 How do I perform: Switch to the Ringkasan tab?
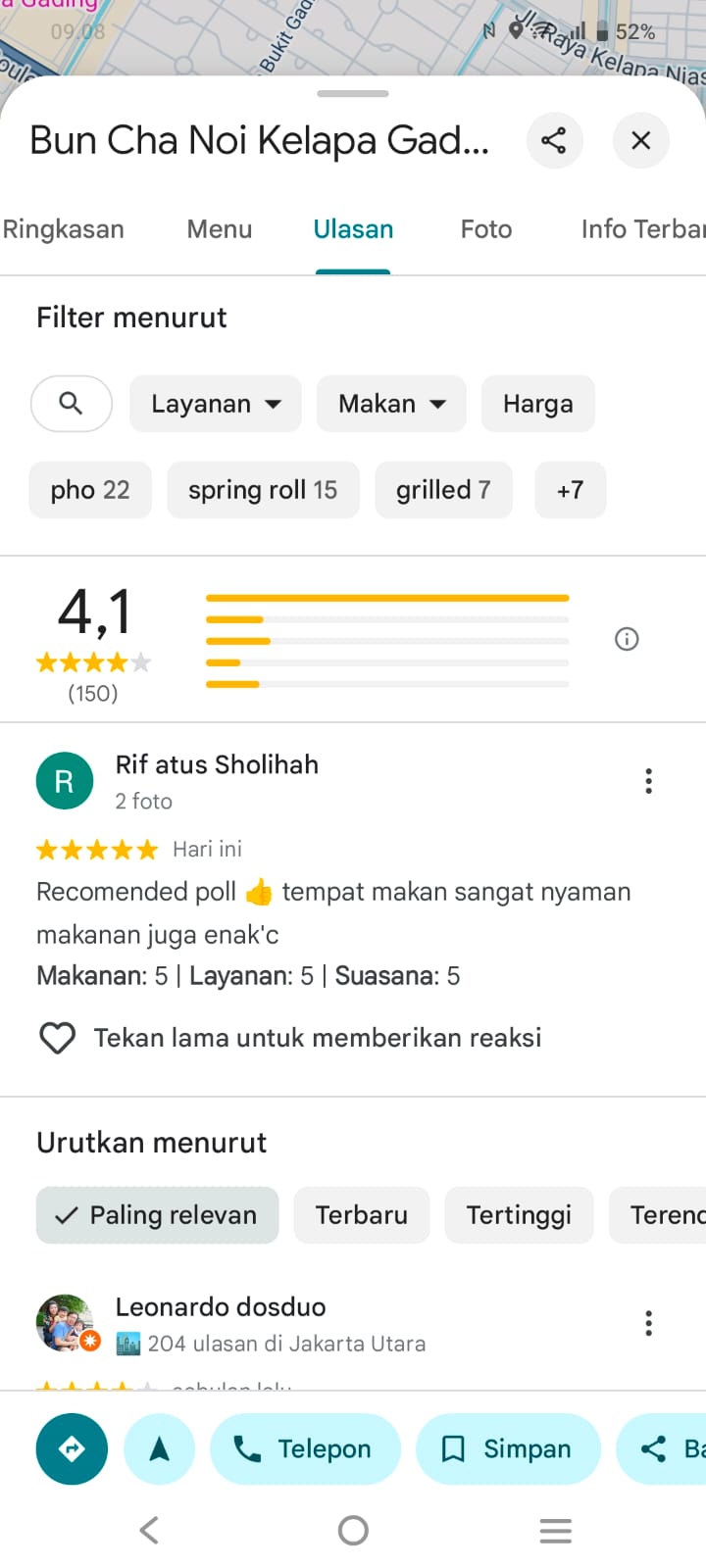pyautogui.click(x=63, y=229)
